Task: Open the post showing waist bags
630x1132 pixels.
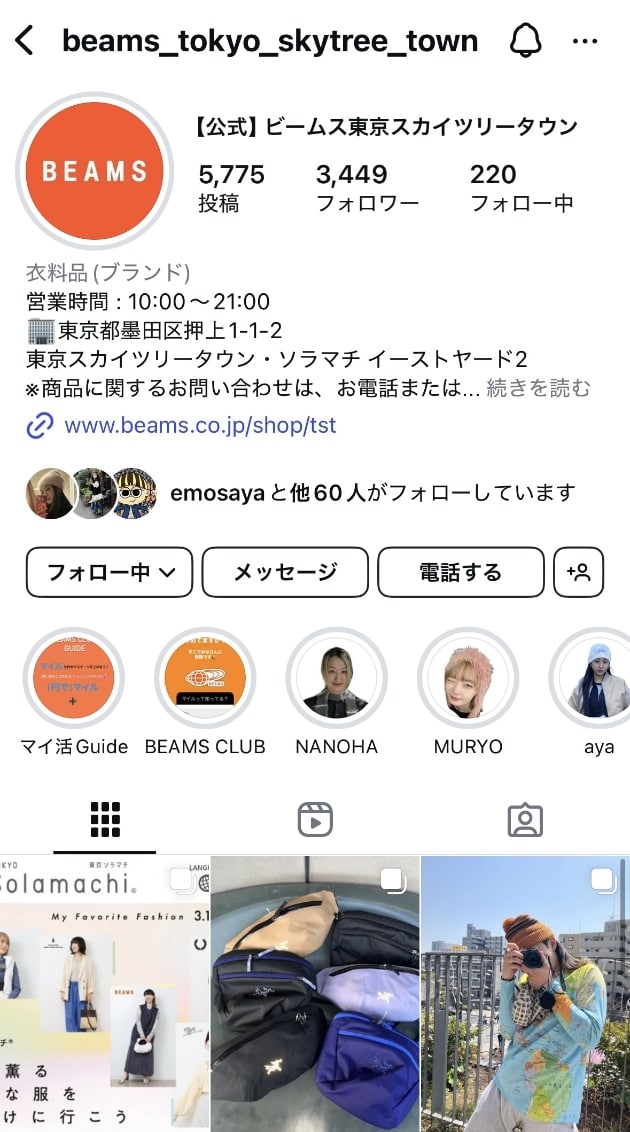Action: click(315, 995)
